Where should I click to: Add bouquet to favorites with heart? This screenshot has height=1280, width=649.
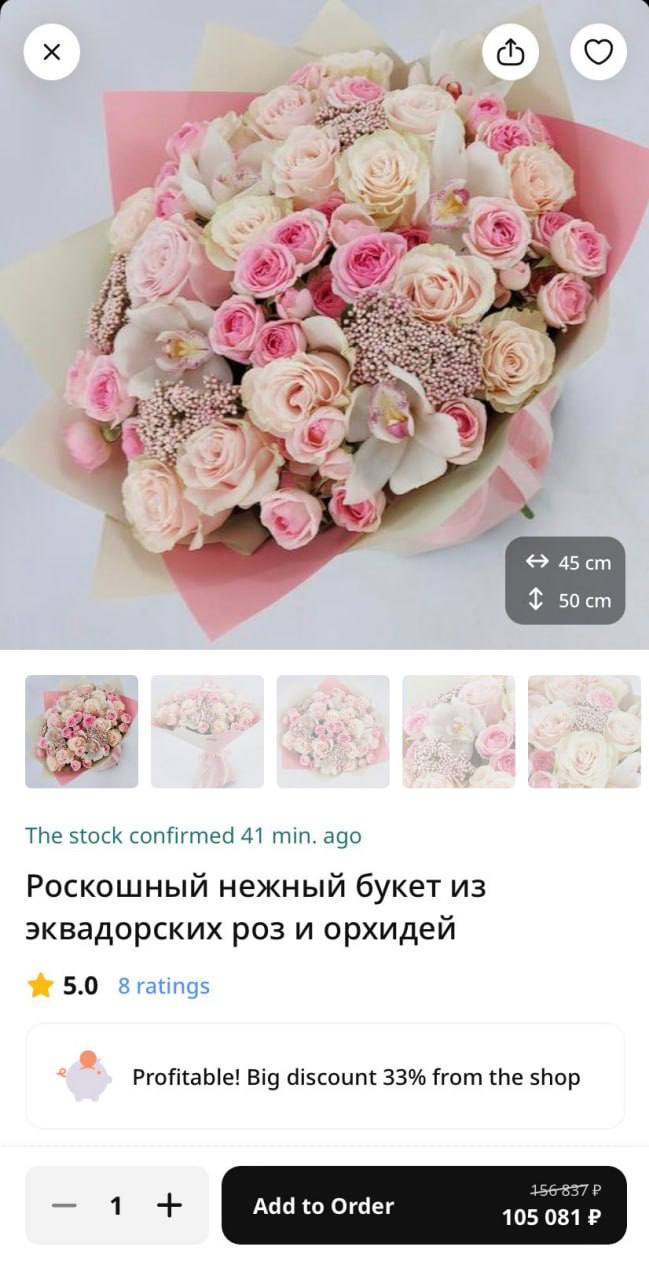[x=598, y=52]
